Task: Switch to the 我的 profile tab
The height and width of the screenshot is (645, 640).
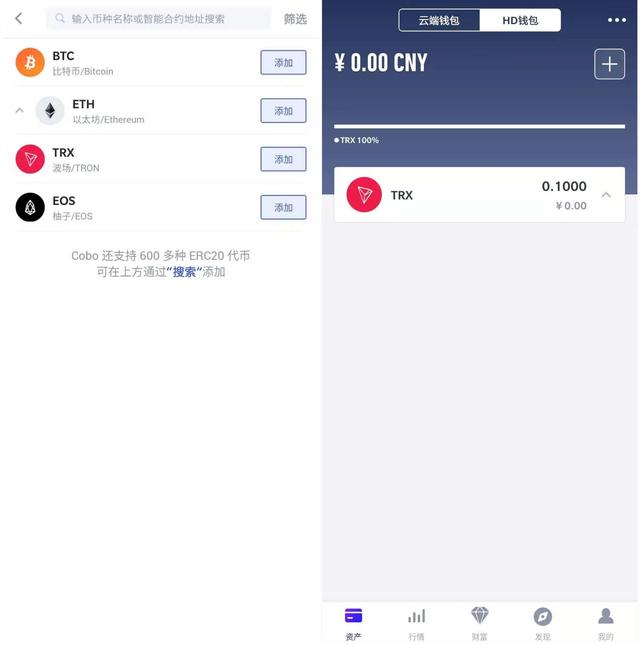Action: click(606, 622)
